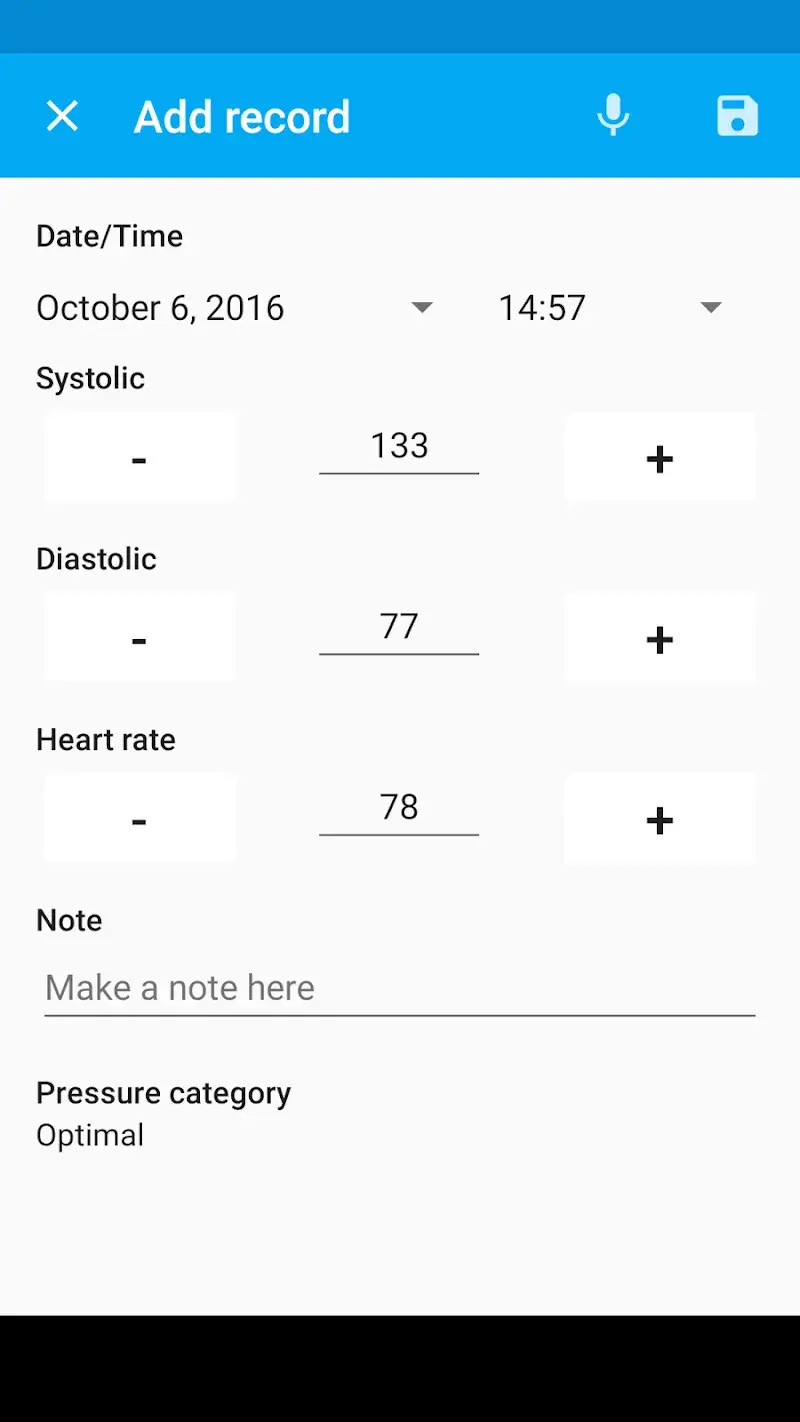Edit the Heart rate value field showing 78
This screenshot has height=1422, width=800.
pyautogui.click(x=399, y=808)
